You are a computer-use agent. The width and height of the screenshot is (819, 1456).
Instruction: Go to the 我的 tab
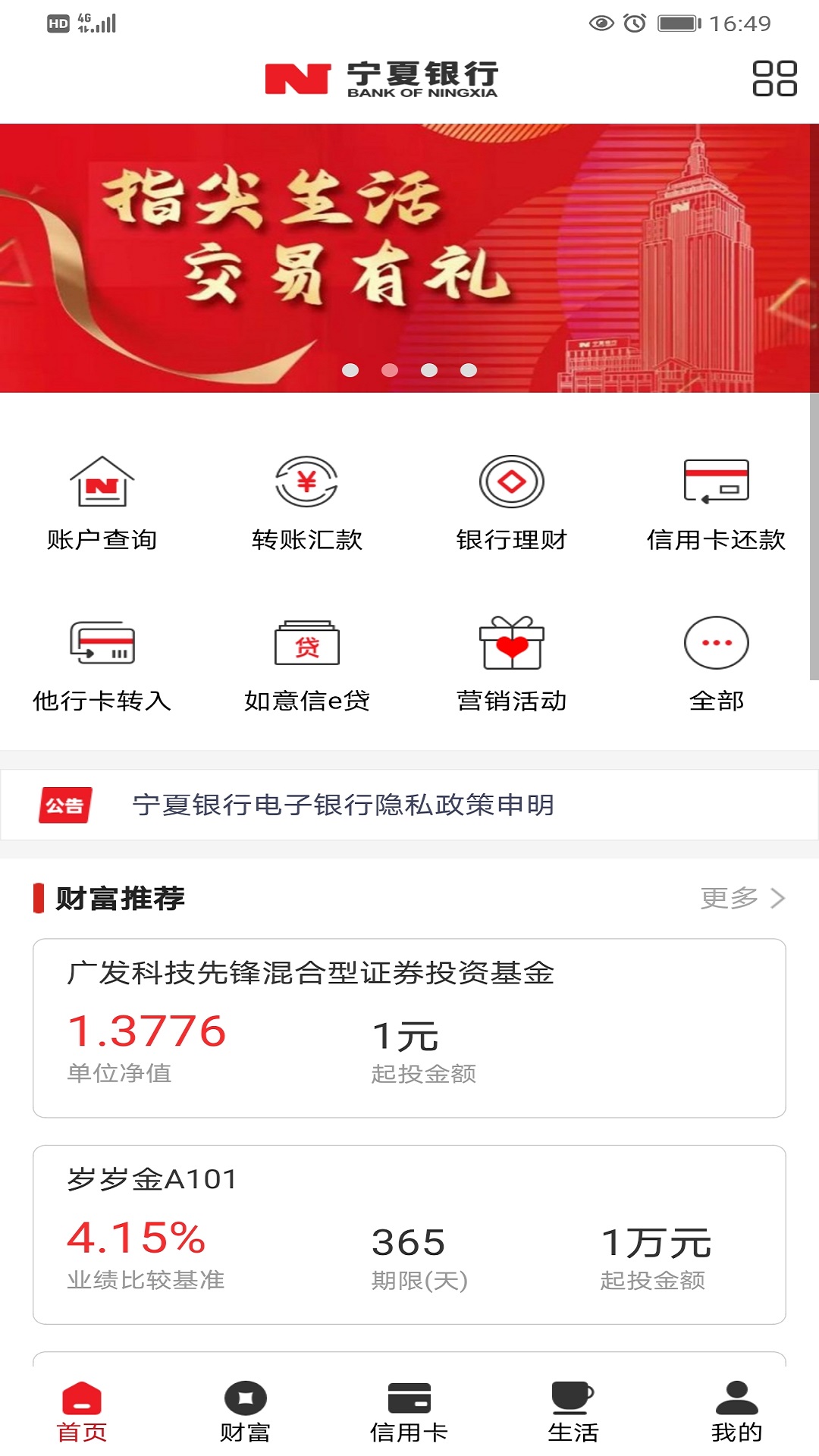737,1412
